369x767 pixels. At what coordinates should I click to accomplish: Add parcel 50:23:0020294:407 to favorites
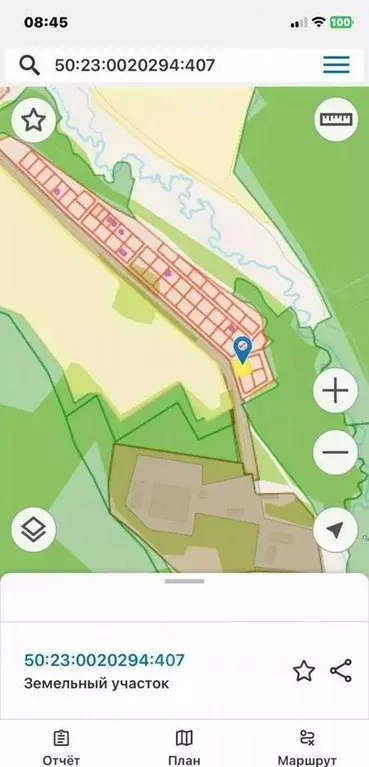pos(303,671)
